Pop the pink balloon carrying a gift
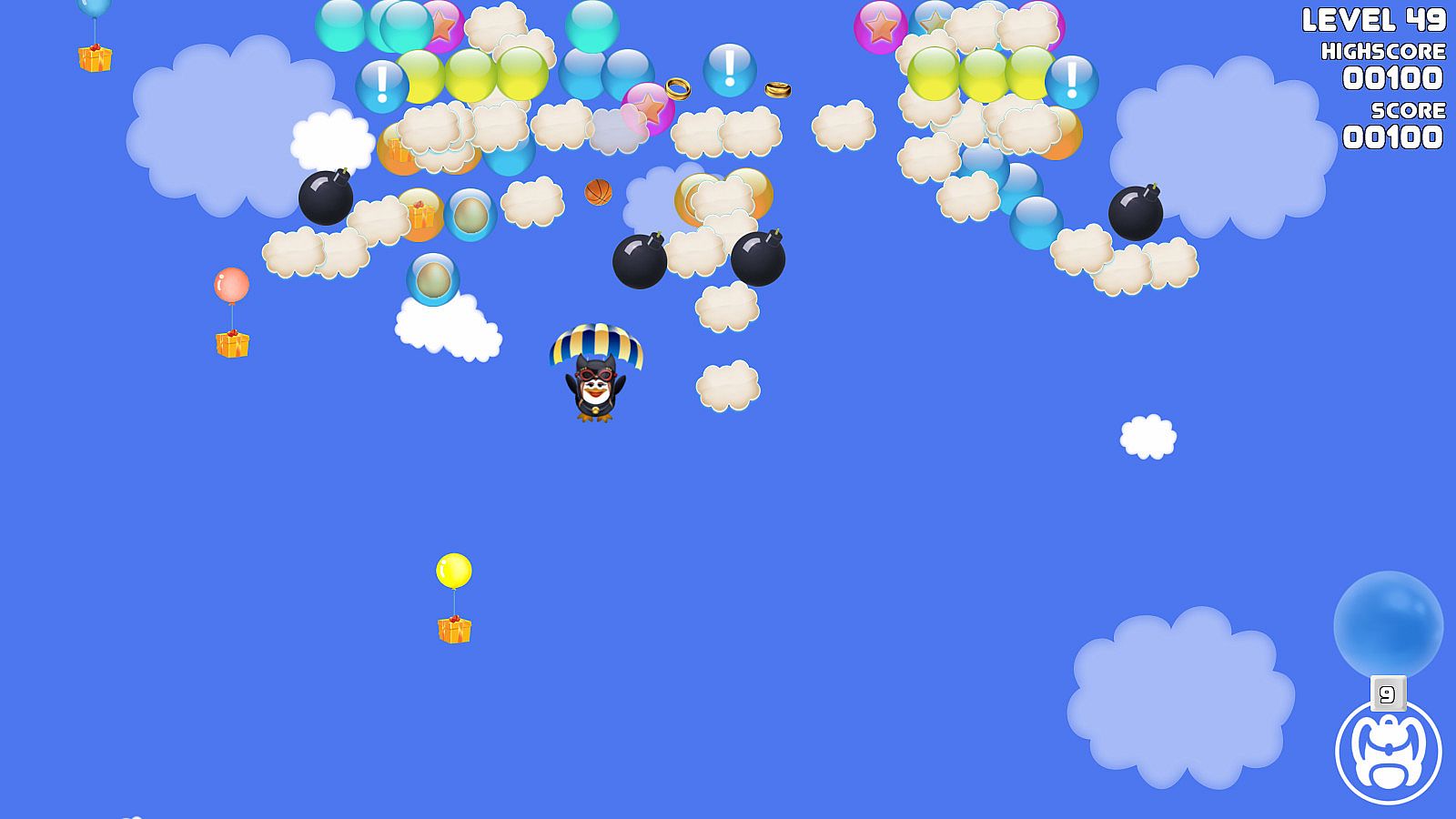1456x819 pixels. (x=231, y=286)
